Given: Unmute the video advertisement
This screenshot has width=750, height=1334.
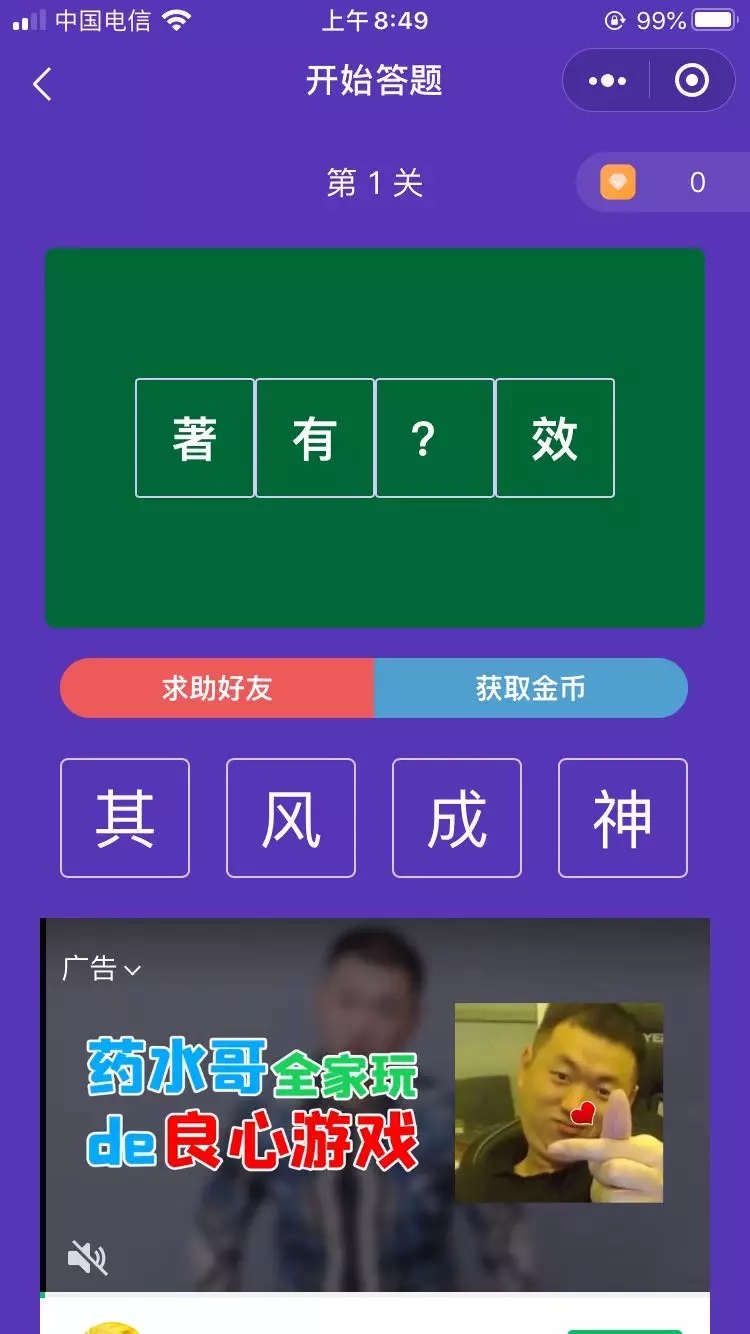Looking at the screenshot, I should pos(87,1257).
